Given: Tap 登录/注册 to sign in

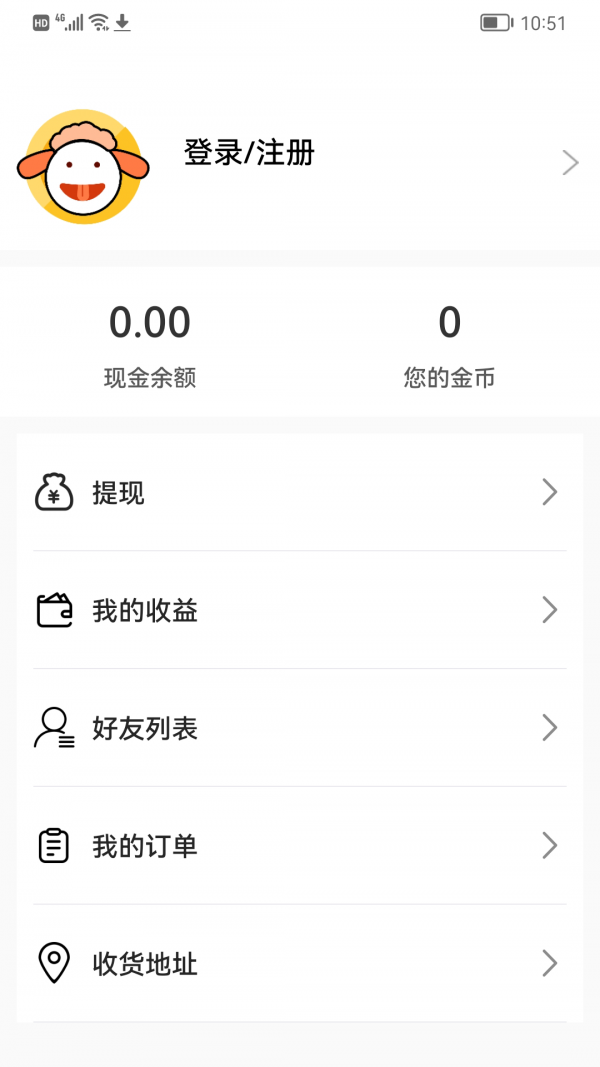Looking at the screenshot, I should coord(250,153).
